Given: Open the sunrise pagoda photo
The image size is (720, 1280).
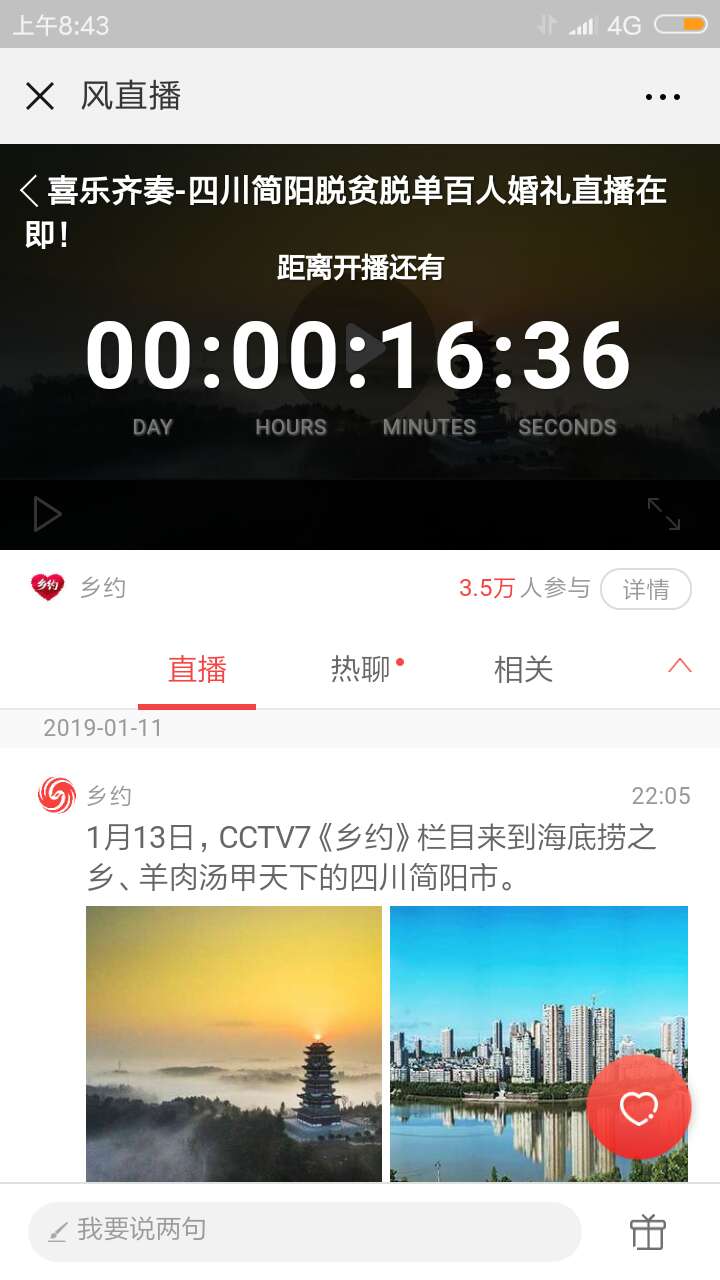Looking at the screenshot, I should pos(234,1043).
